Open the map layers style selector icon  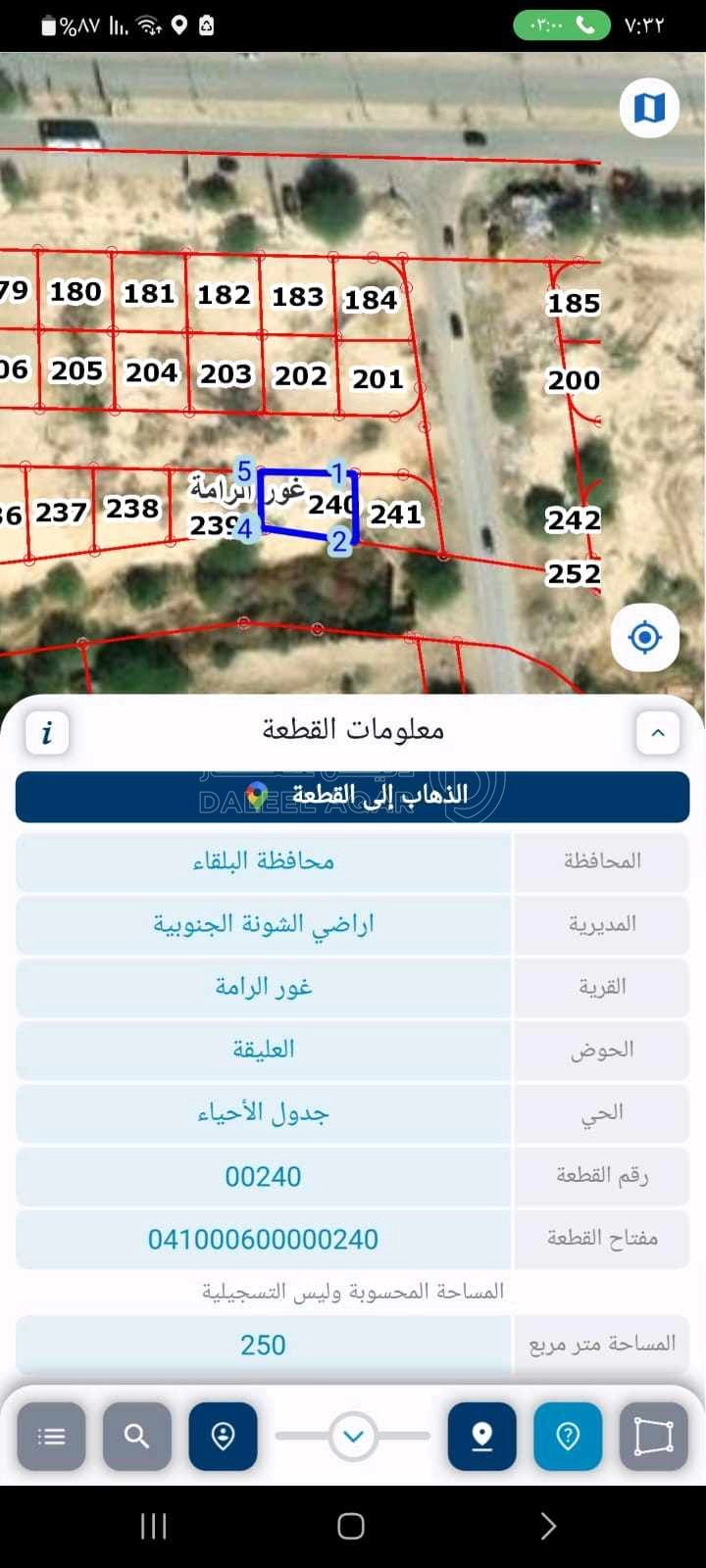(649, 107)
